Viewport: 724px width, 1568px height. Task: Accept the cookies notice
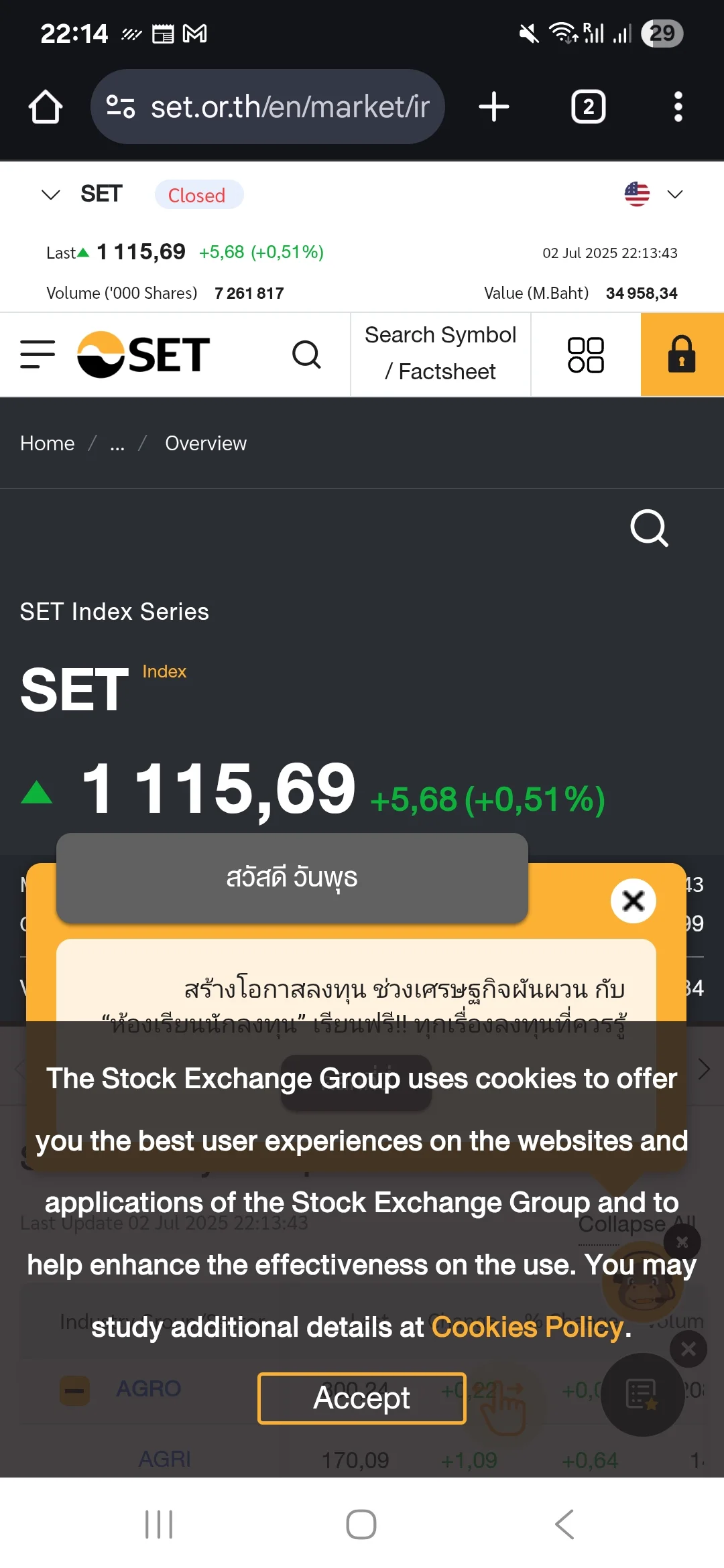coord(361,1398)
